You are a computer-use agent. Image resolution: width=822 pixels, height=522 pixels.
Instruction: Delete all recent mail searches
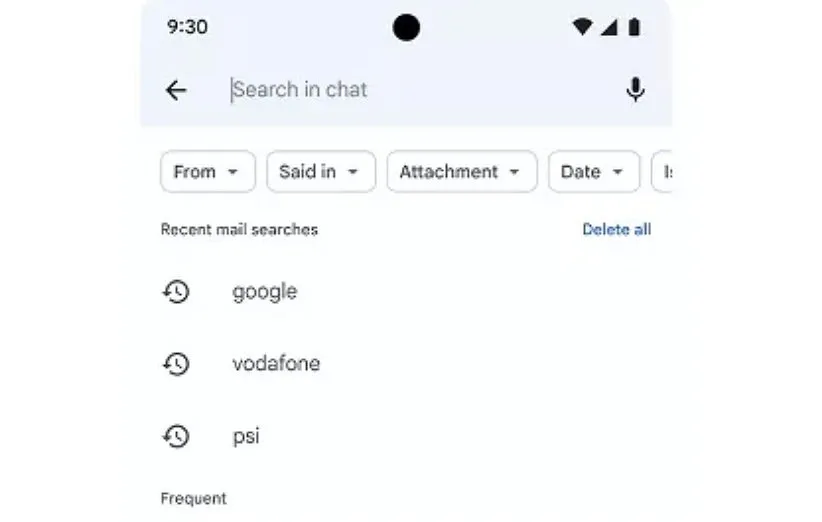click(x=616, y=230)
